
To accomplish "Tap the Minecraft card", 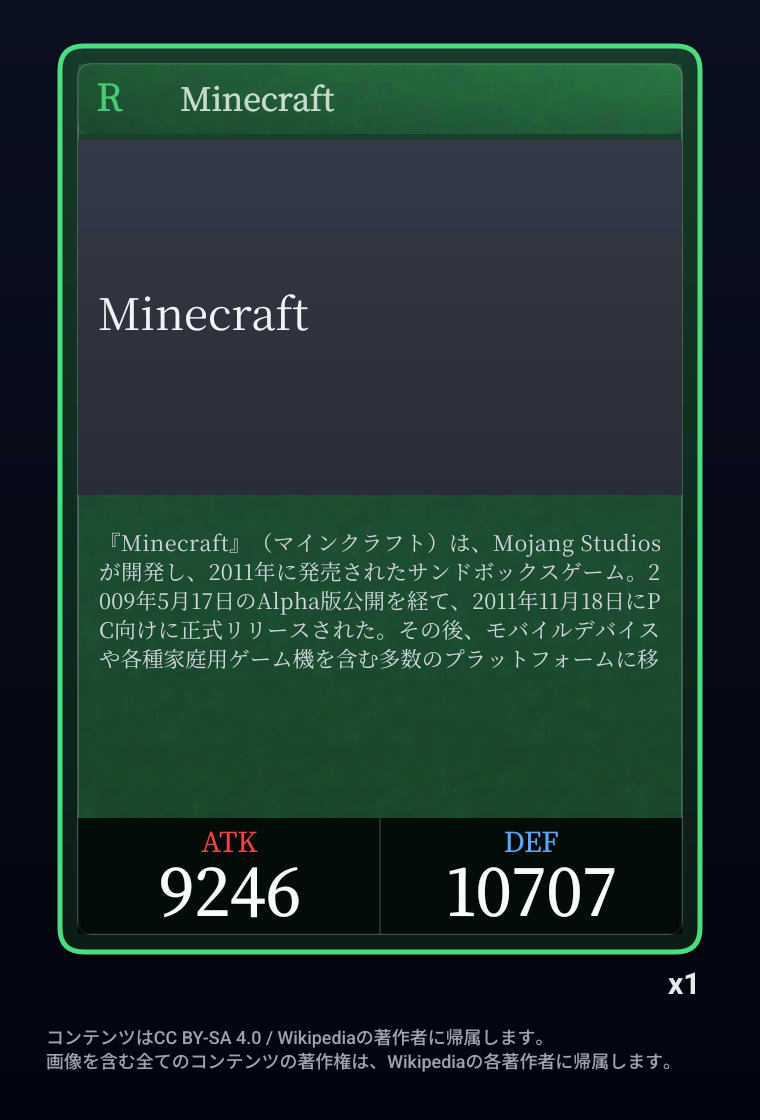I will 380,500.
